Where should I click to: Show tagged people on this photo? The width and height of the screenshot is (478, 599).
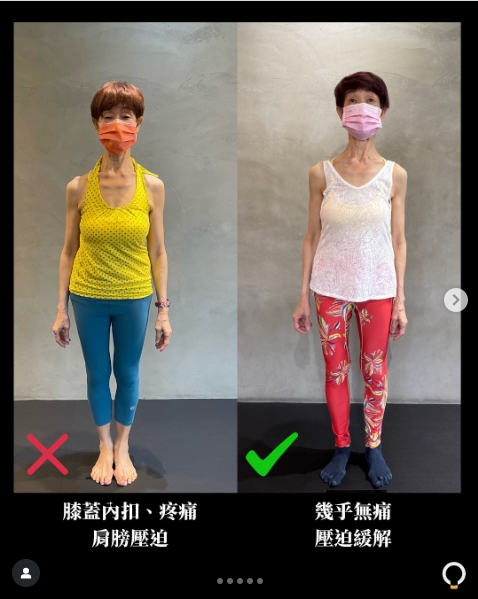(x=26, y=573)
